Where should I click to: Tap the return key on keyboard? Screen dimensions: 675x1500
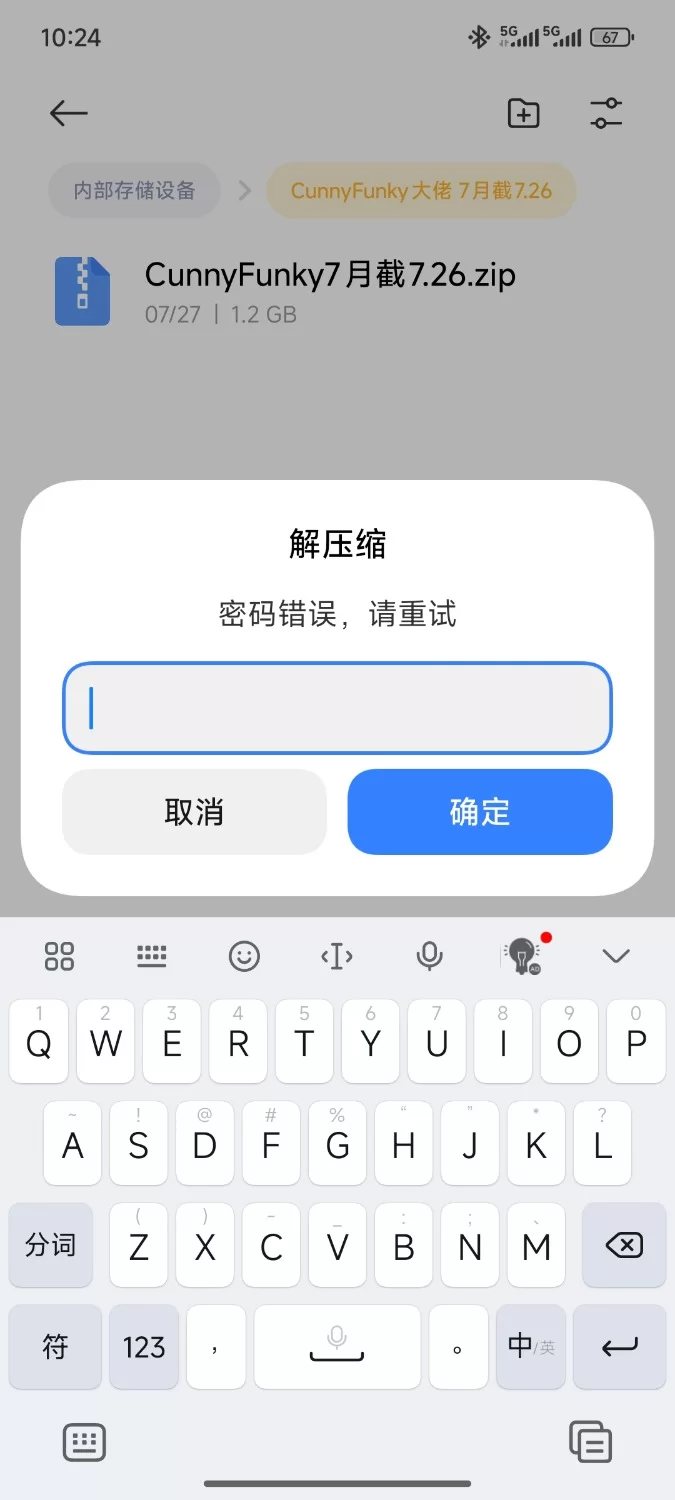point(619,1347)
